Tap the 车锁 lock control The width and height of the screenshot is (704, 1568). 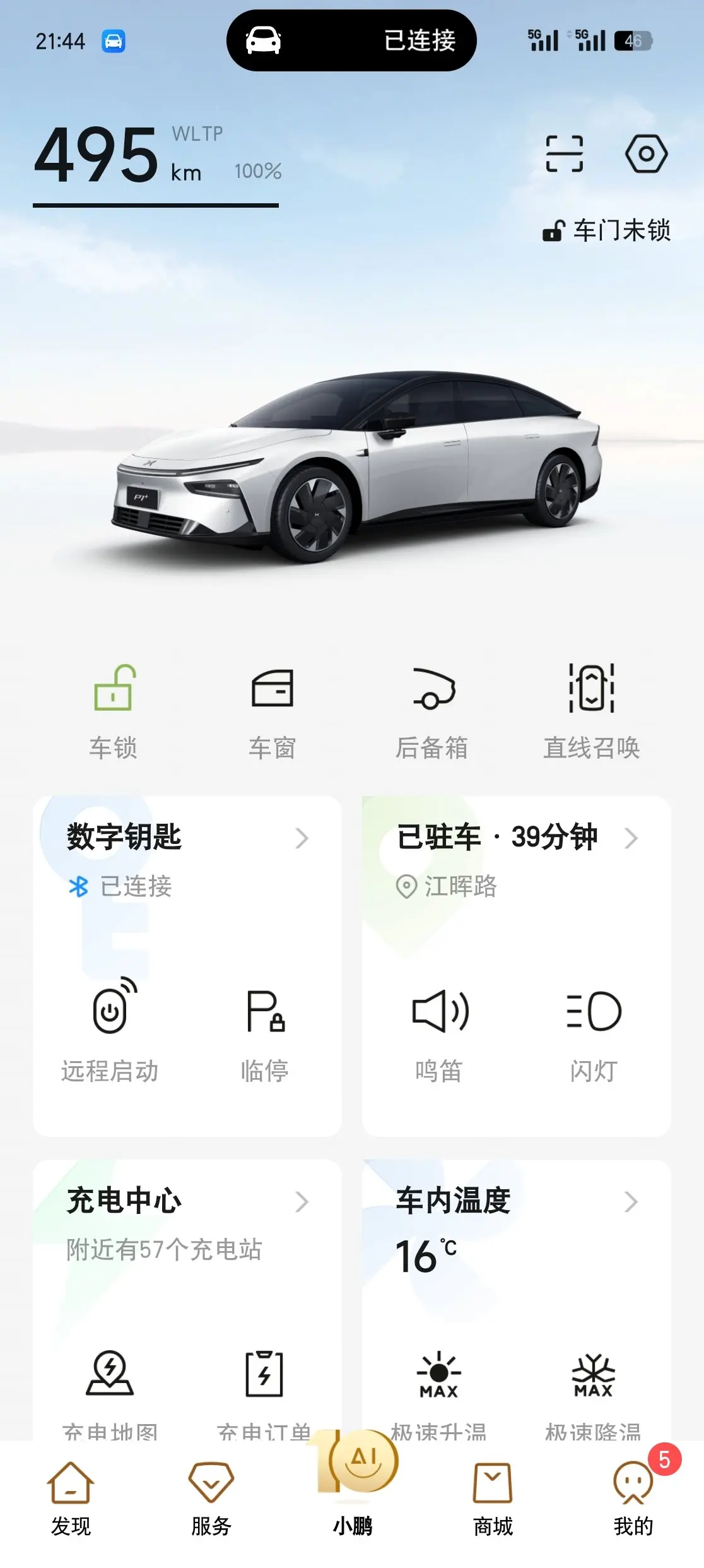point(113,711)
